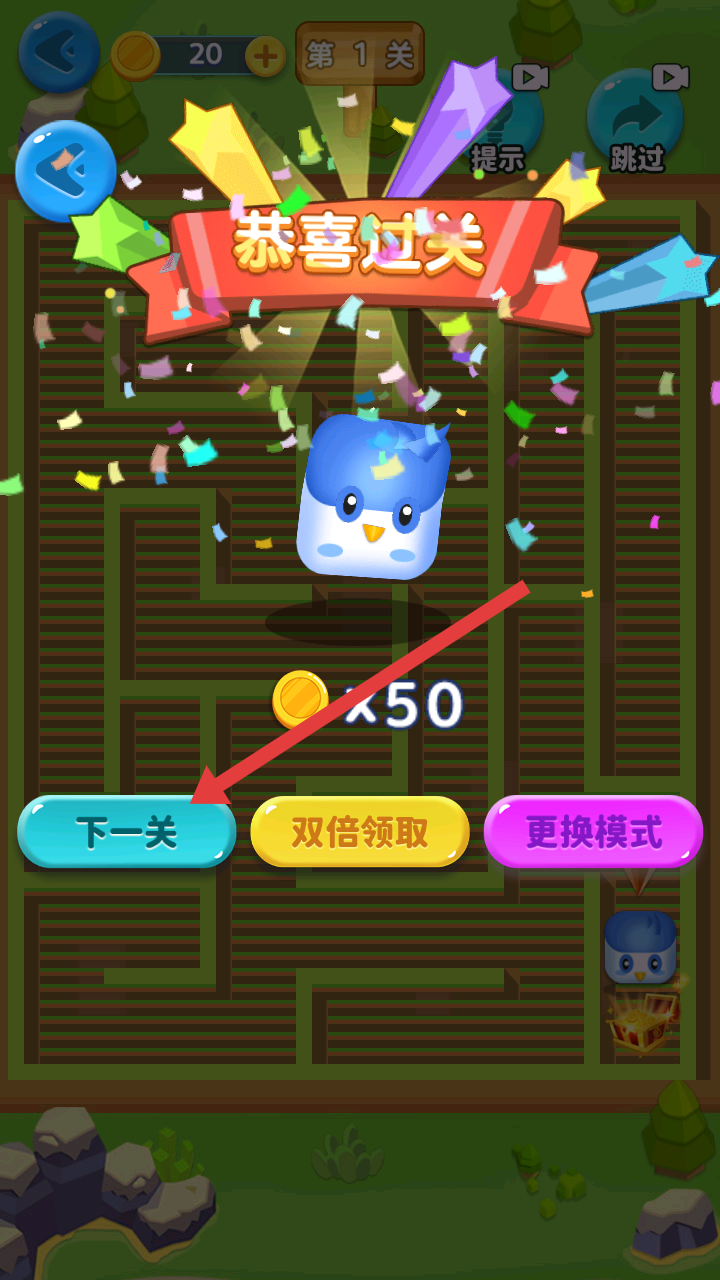Tap 下一关 to go to next level
The image size is (720, 1280).
127,832
